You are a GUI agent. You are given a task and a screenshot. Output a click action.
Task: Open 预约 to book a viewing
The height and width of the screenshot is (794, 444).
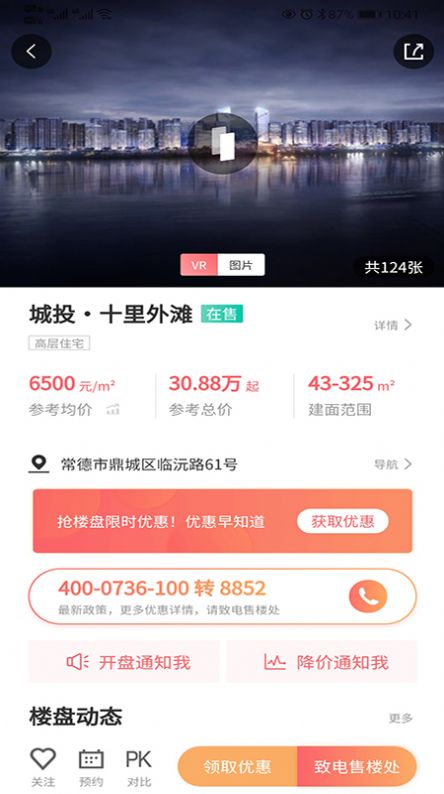coord(91,768)
